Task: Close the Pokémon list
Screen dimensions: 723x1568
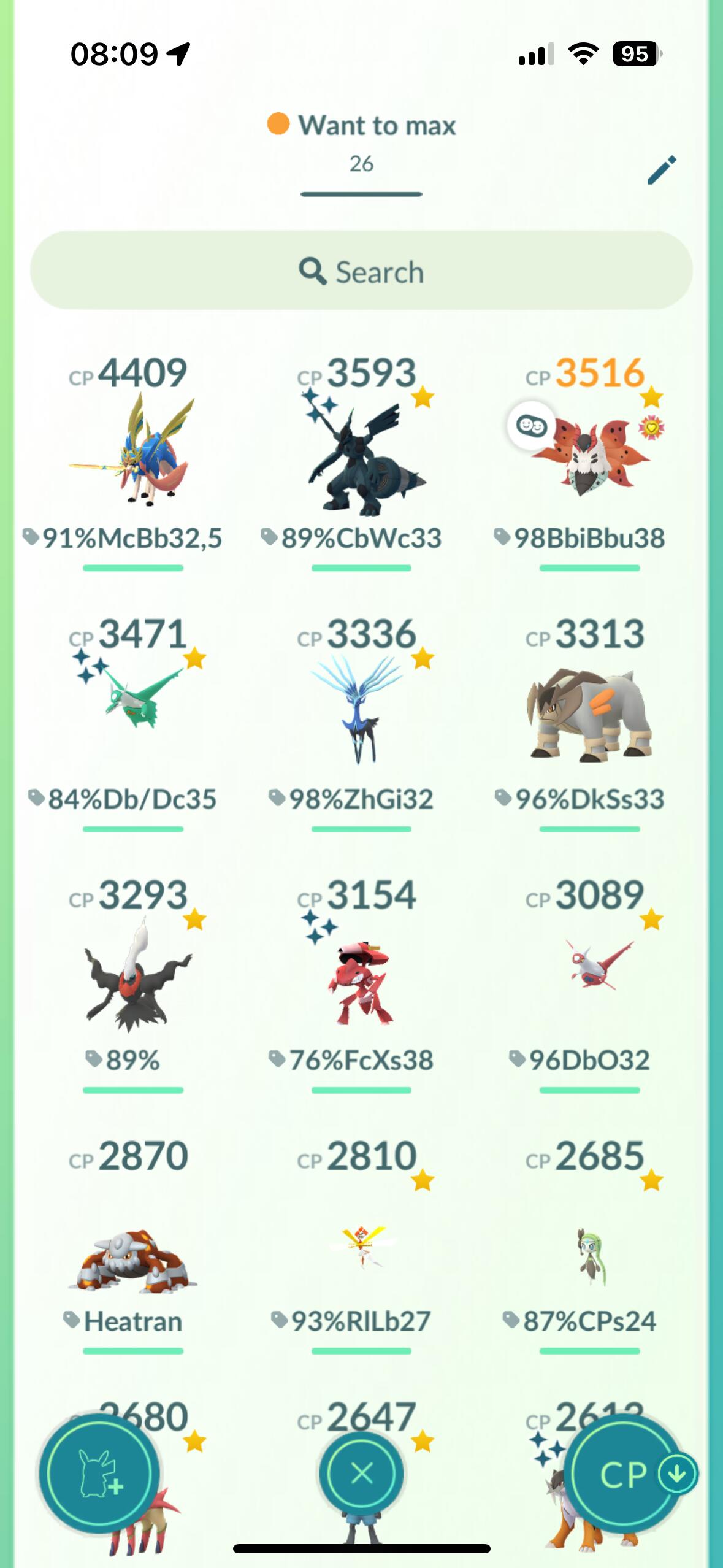Action: coord(361,1473)
